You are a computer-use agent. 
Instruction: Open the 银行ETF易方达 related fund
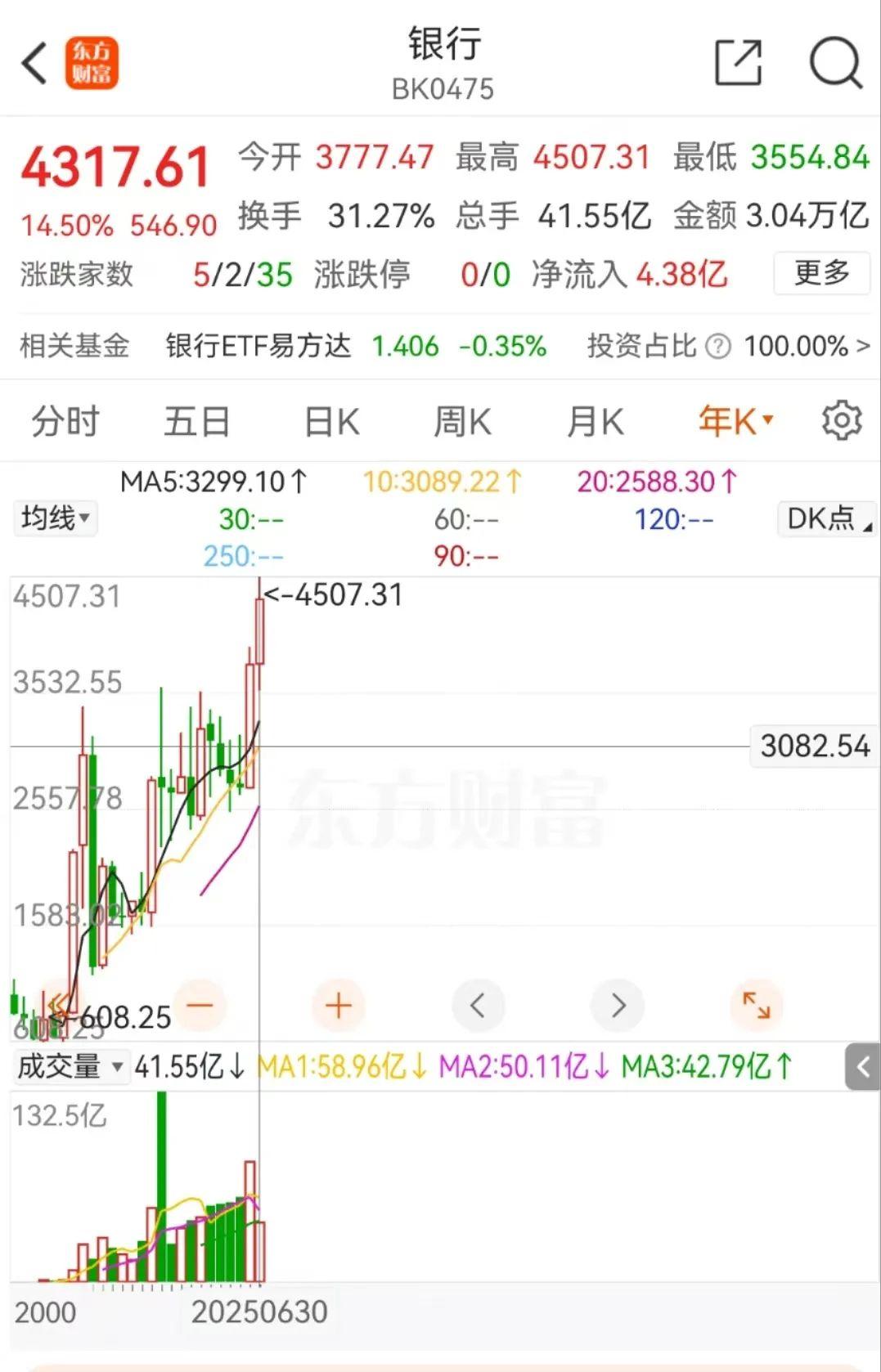point(258,346)
